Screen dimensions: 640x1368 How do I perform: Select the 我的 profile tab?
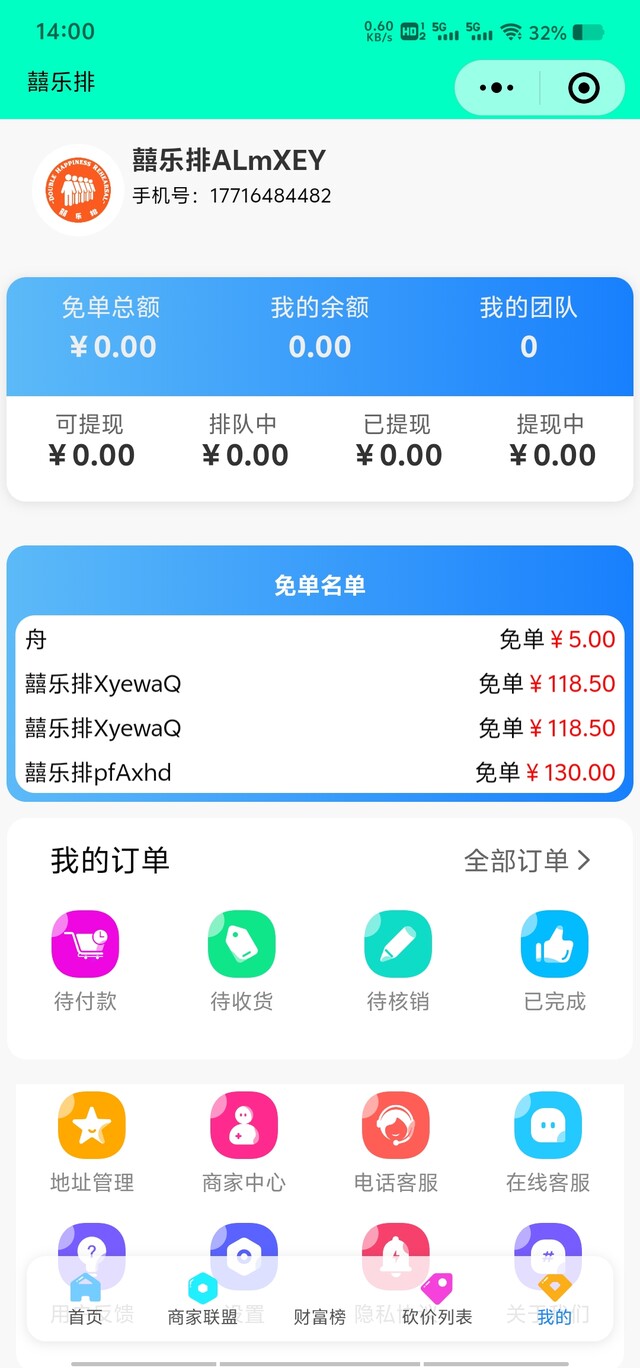[x=555, y=1300]
